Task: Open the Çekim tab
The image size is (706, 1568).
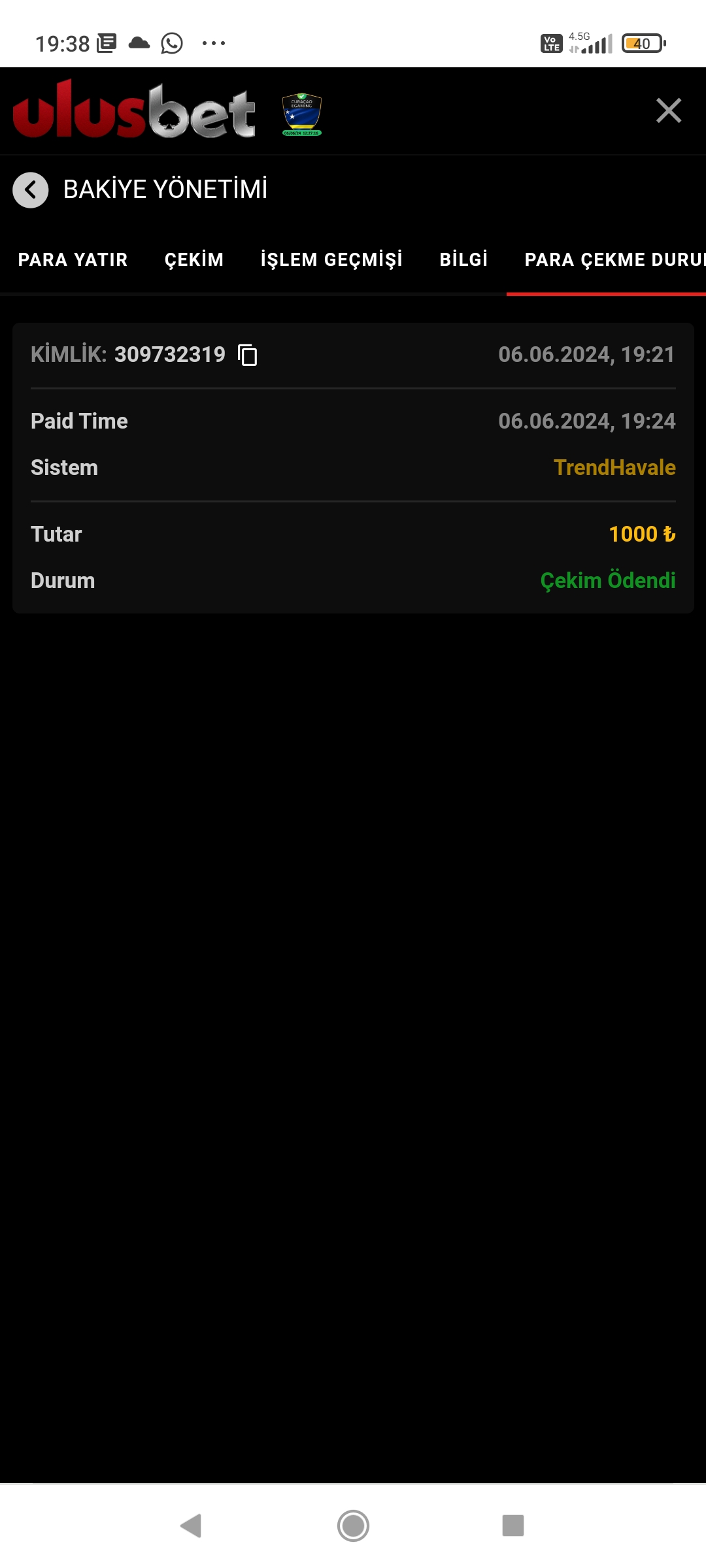Action: (x=194, y=260)
